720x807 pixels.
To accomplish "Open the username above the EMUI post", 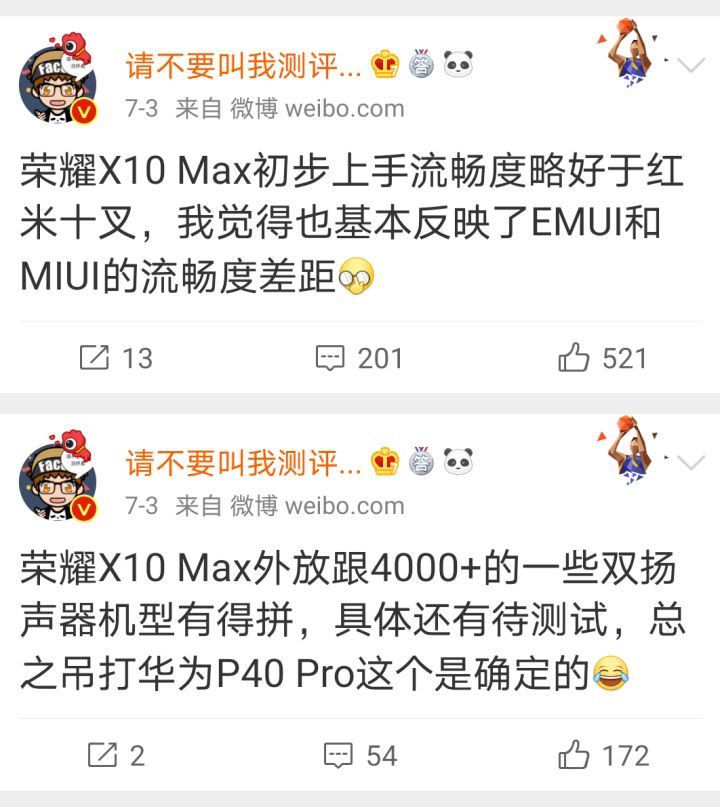I will (243, 66).
